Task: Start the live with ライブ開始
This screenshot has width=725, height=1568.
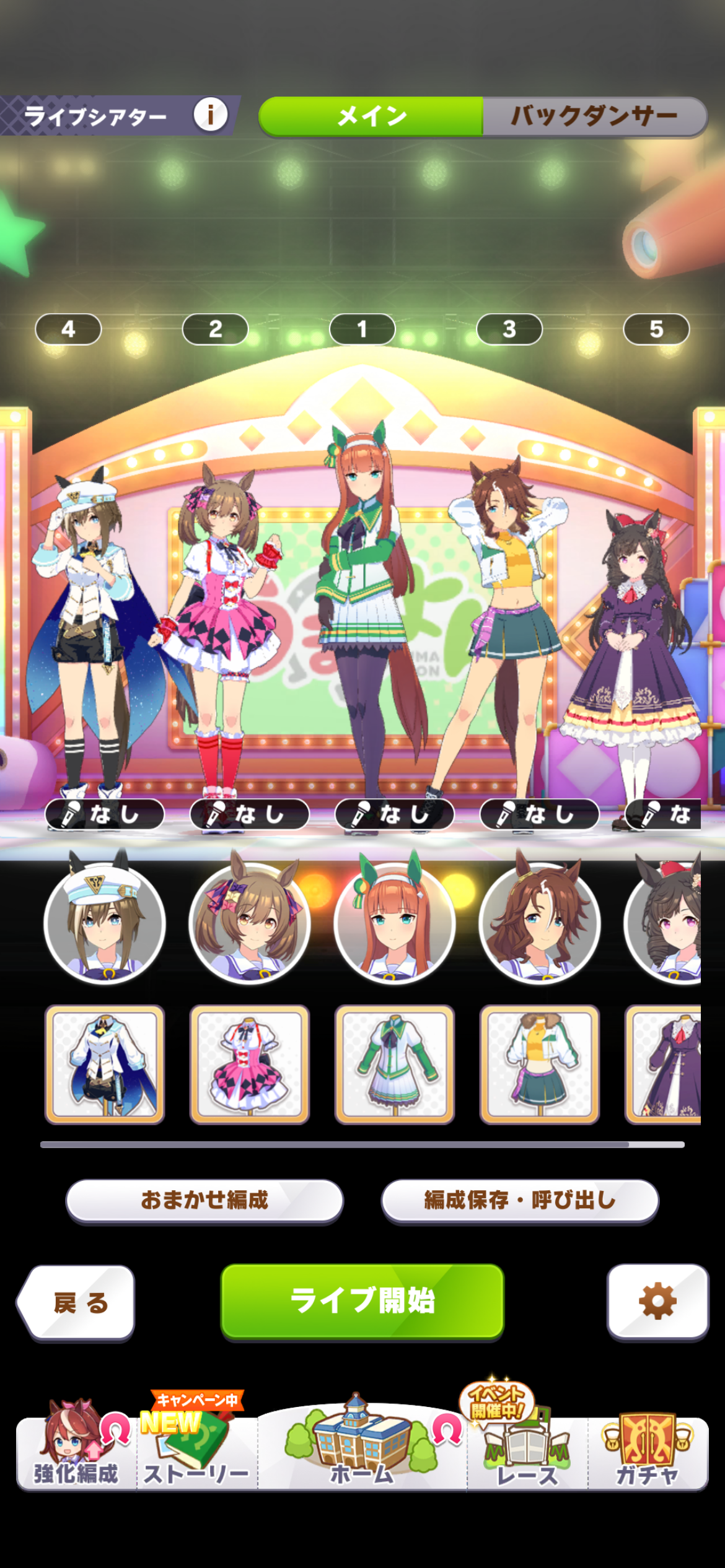Action: pyautogui.click(x=362, y=1300)
